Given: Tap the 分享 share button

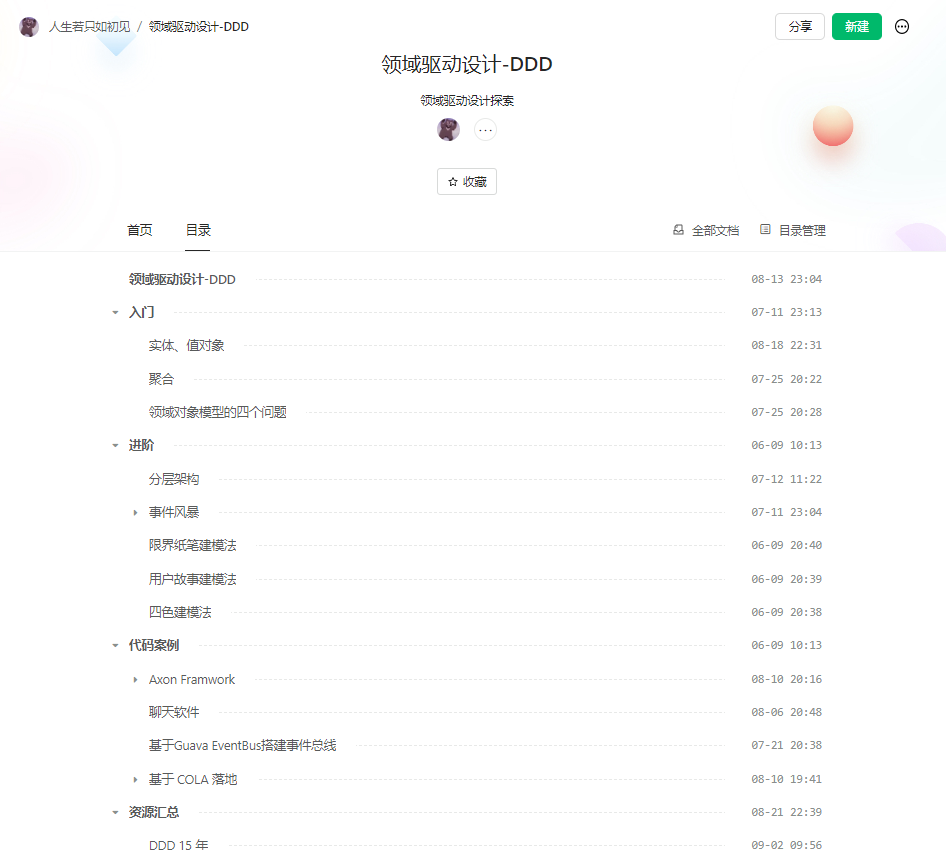Looking at the screenshot, I should click(x=799, y=27).
